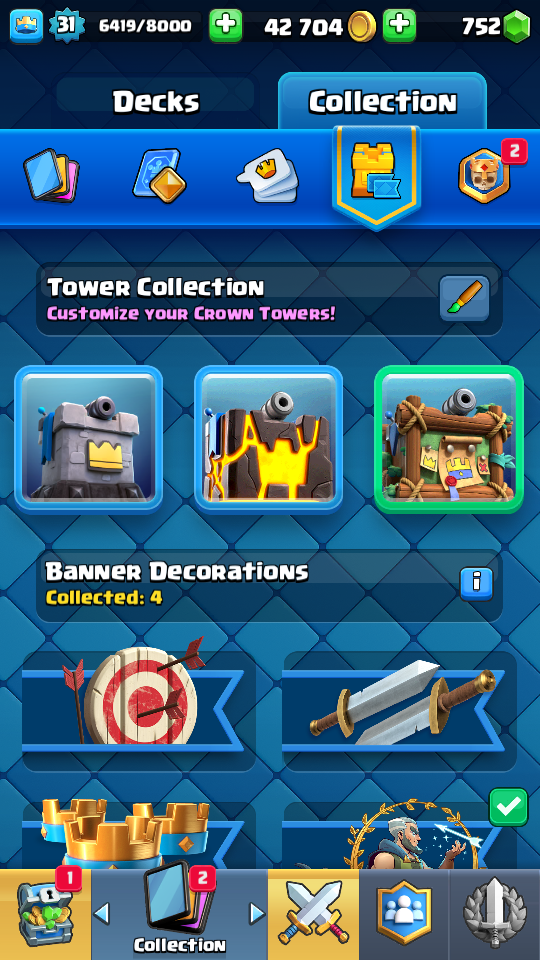
Task: Open the shop chest tab
Action: [45, 914]
